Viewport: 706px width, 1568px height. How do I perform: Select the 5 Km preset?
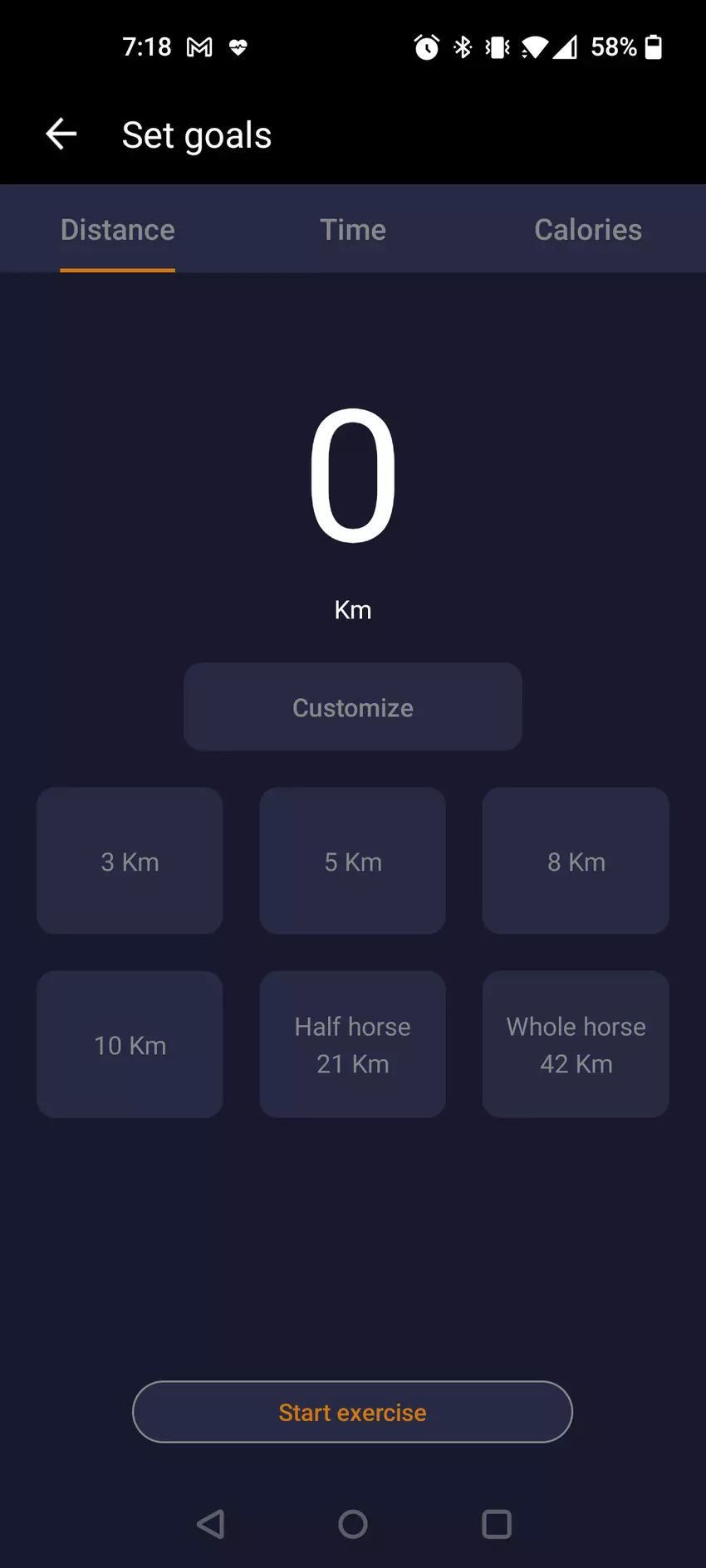[353, 861]
